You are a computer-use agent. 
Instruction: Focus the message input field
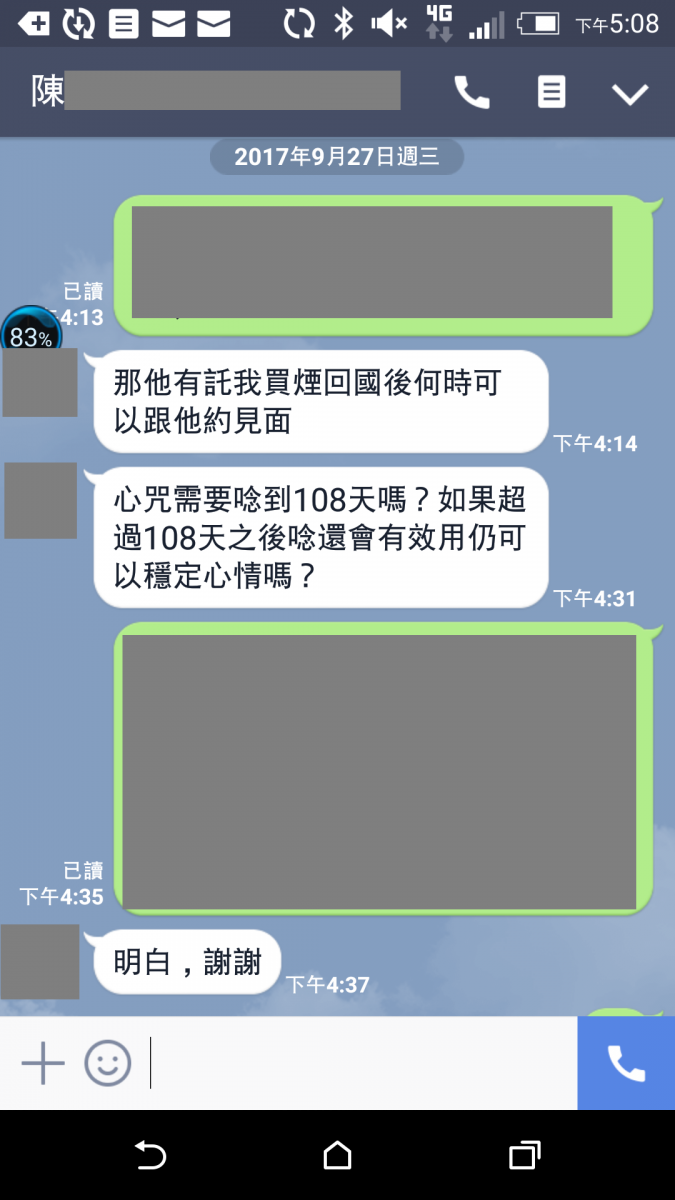click(360, 1063)
